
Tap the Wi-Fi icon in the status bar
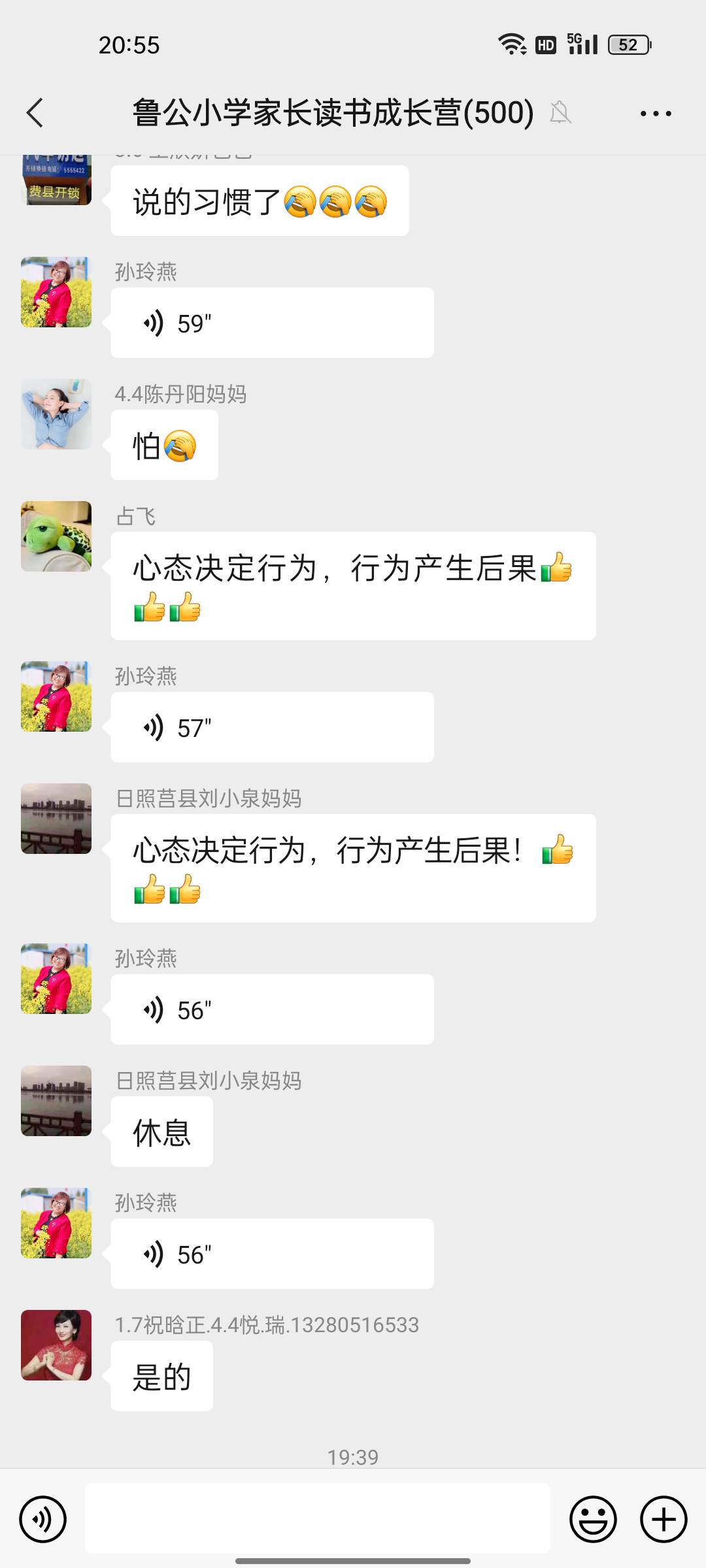coord(512,44)
